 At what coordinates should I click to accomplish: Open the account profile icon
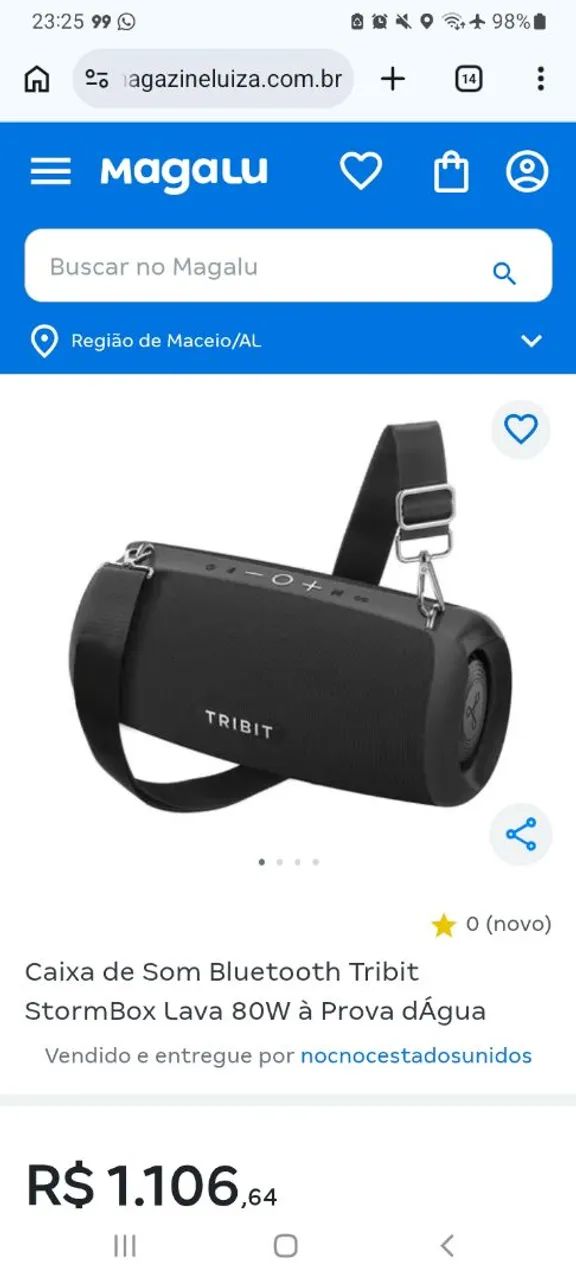527,172
